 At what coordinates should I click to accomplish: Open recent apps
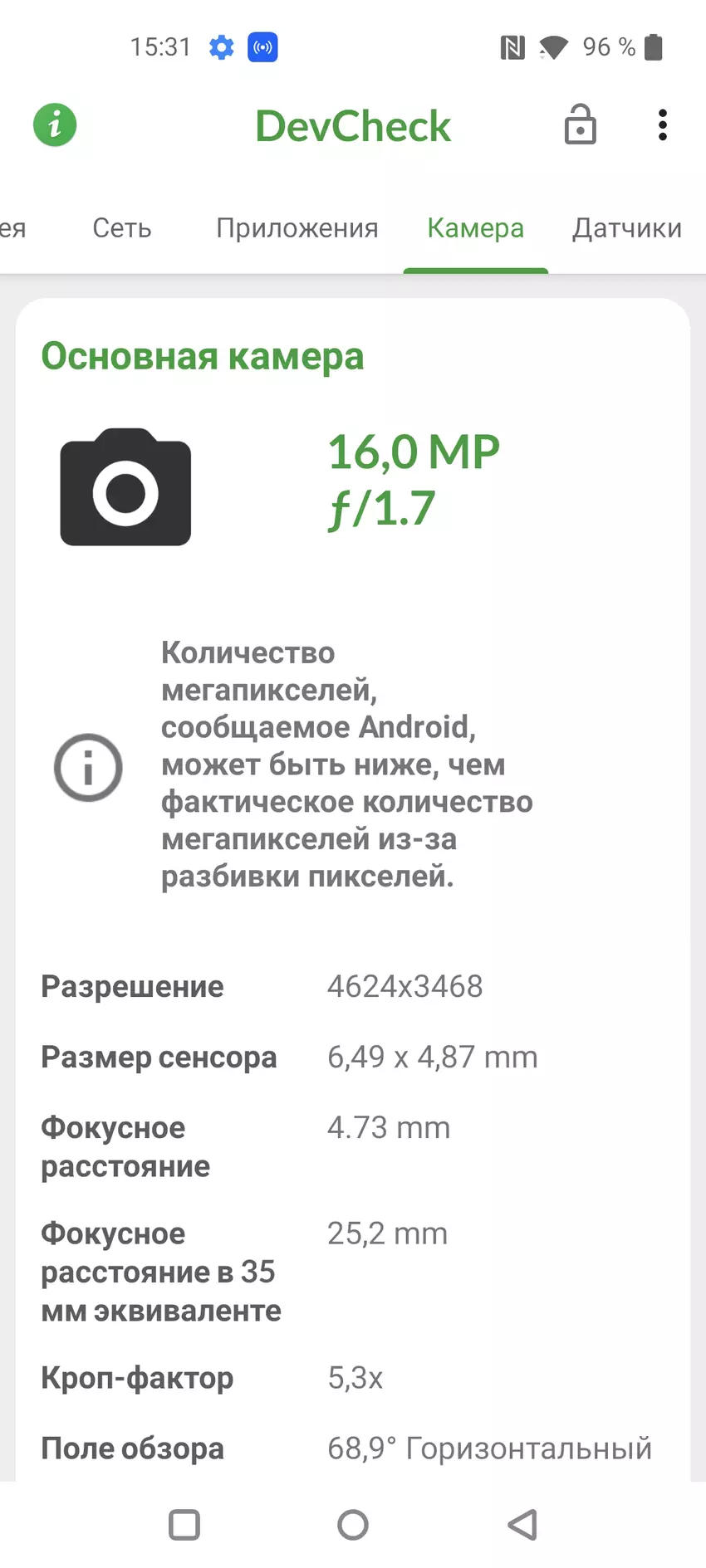click(184, 1524)
